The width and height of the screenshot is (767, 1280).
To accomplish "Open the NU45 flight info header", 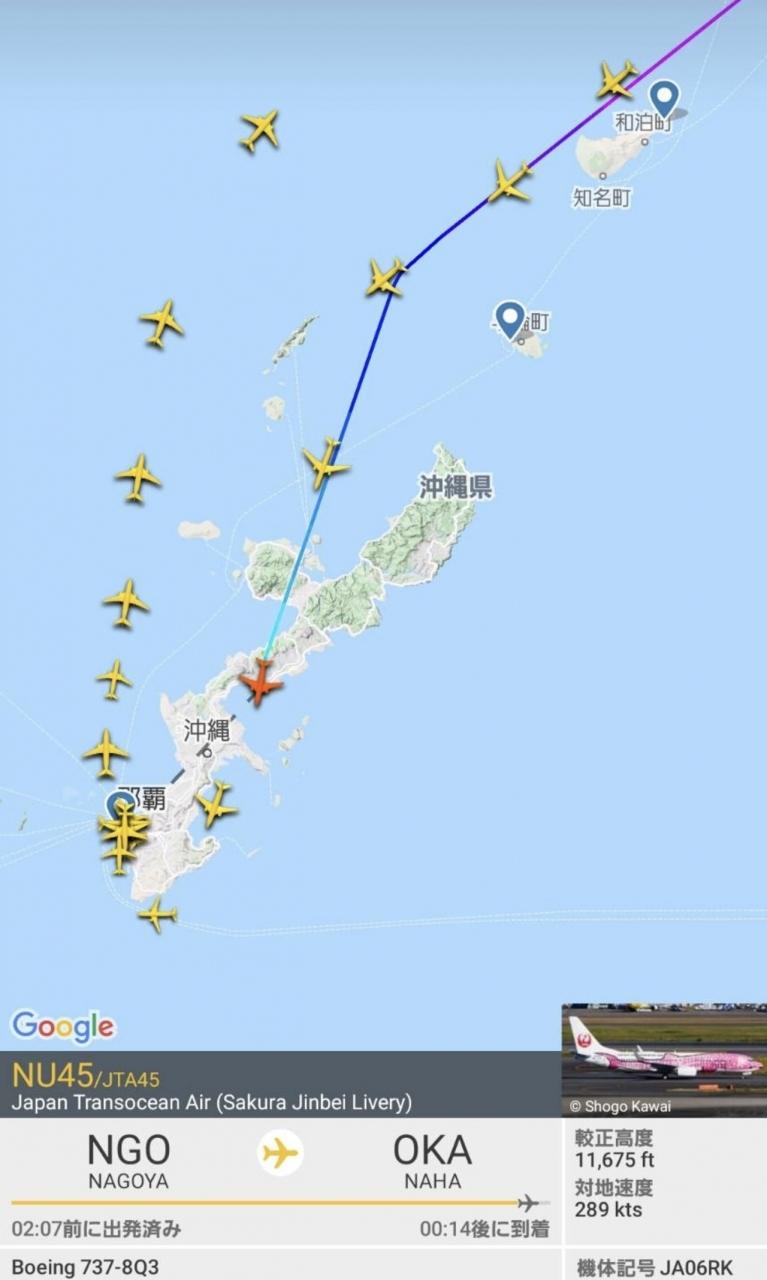I will click(x=280, y=1084).
